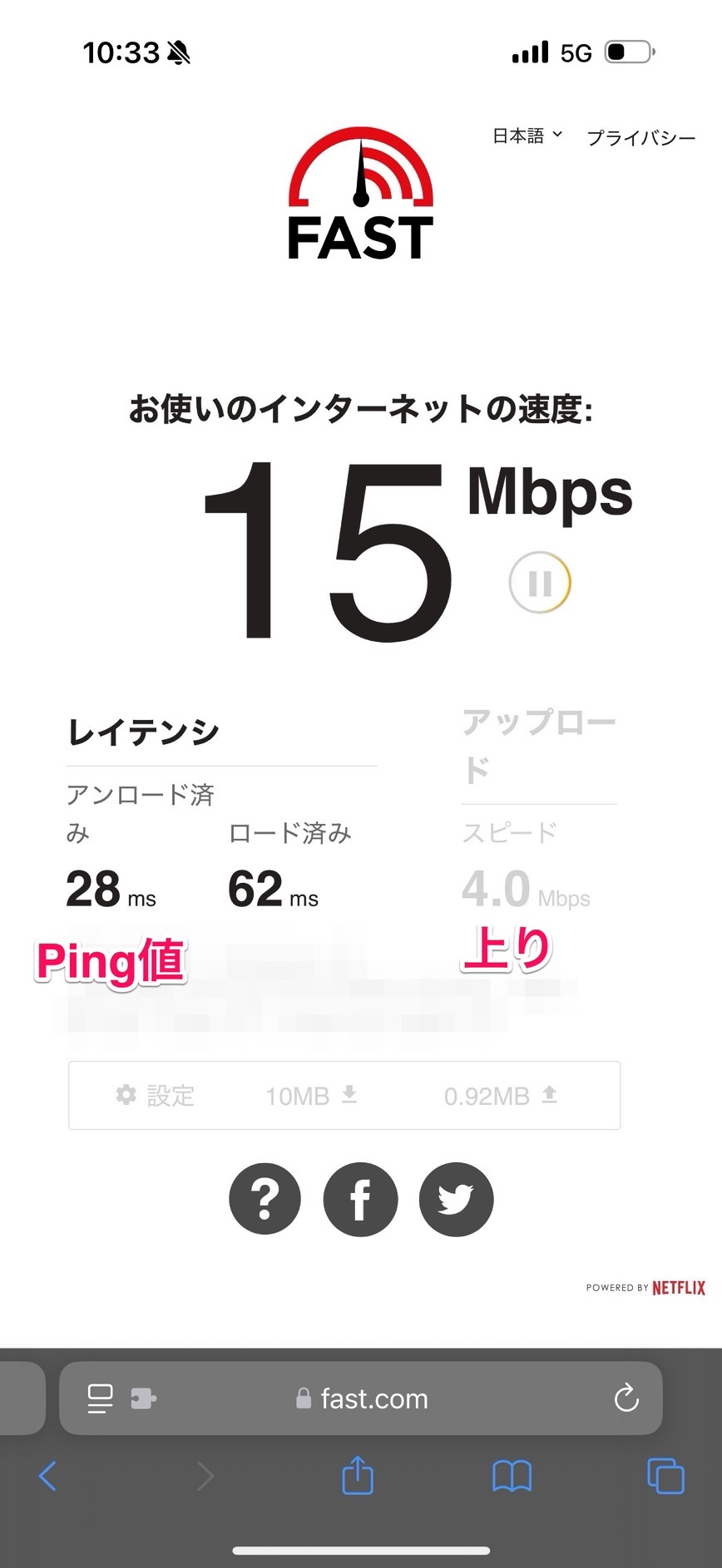Open the プライバシー link

pos(640,138)
